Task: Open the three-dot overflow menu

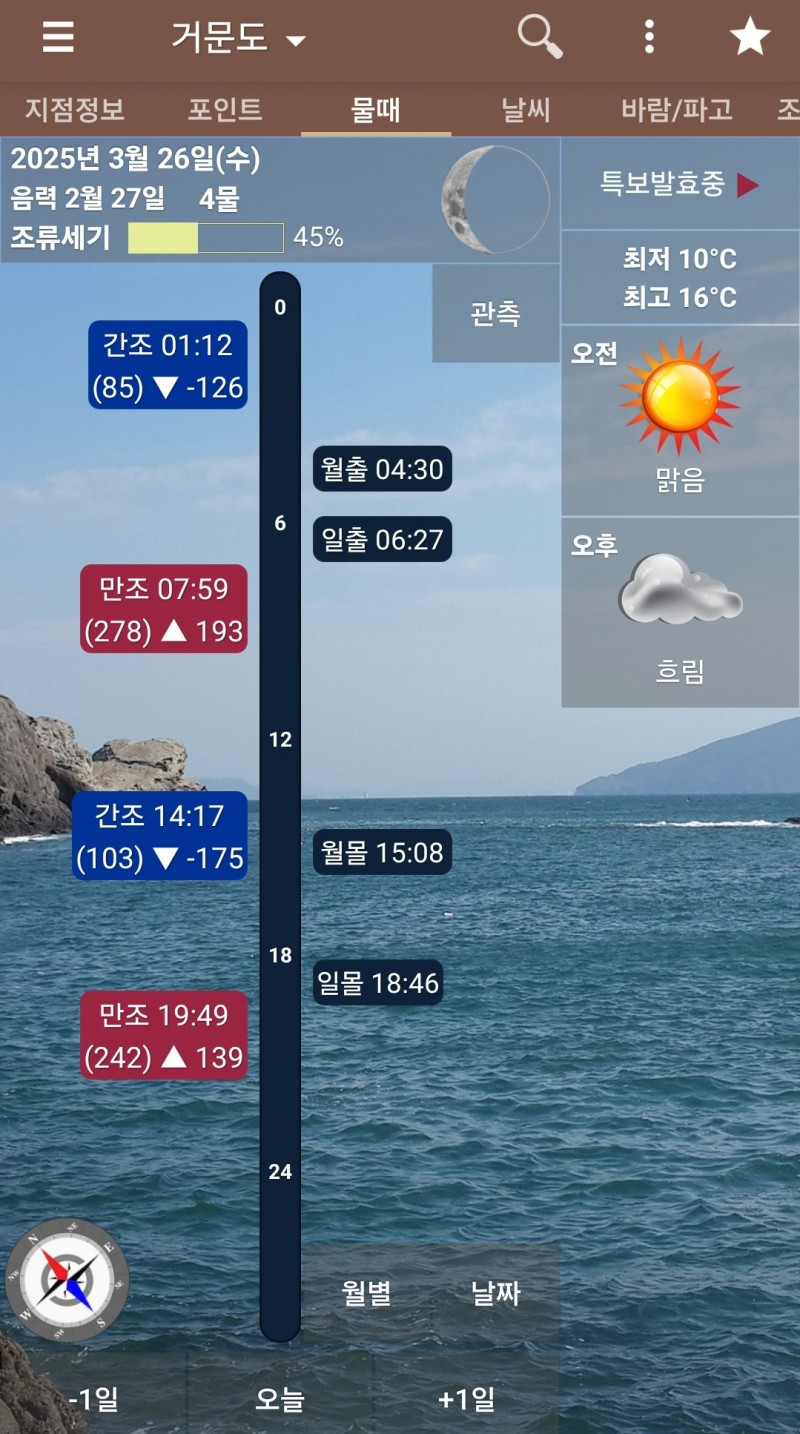Action: [x=649, y=38]
